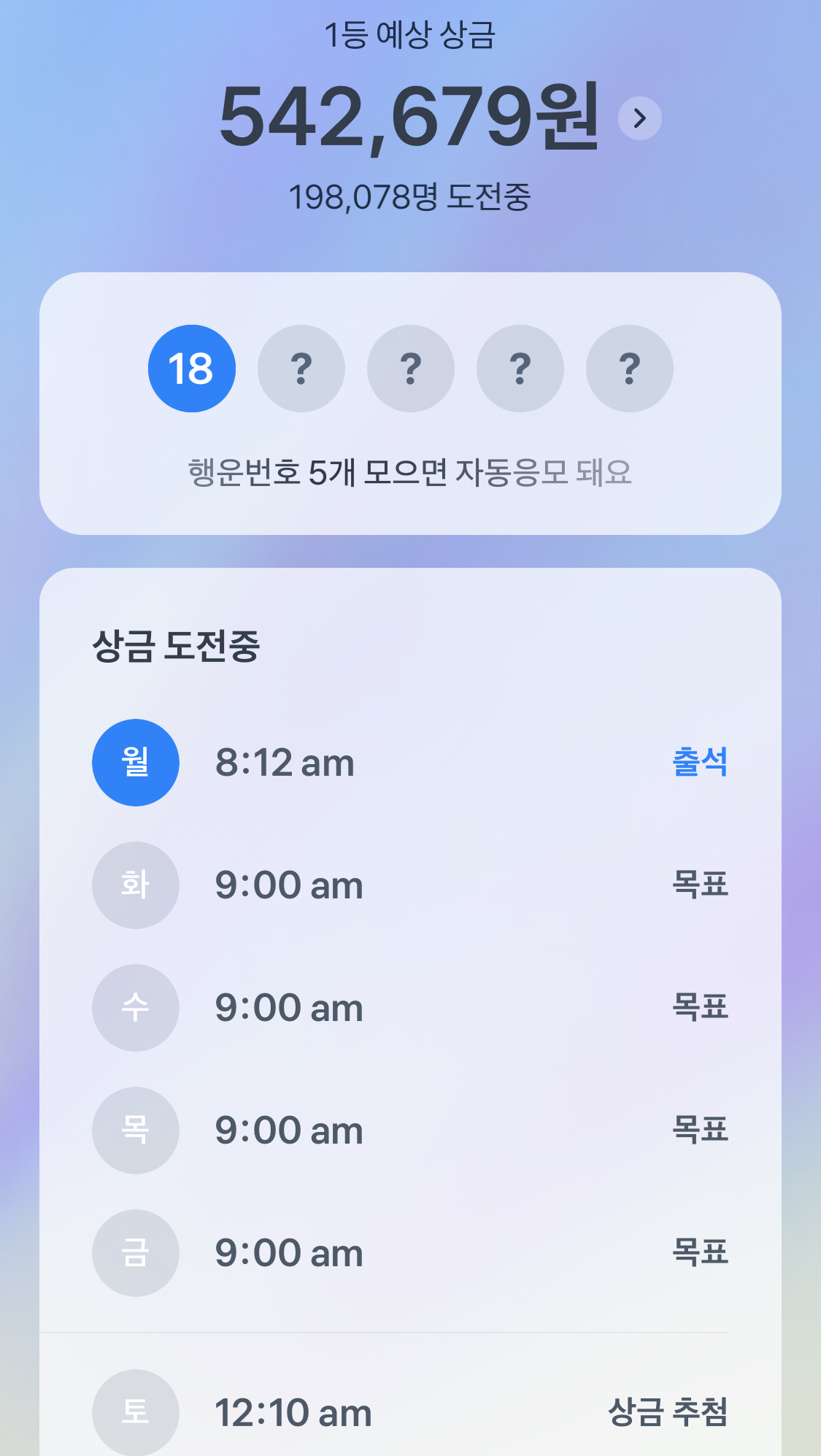Open the 1st prize amount details chevron
This screenshot has height=1456, width=821.
pyautogui.click(x=639, y=118)
